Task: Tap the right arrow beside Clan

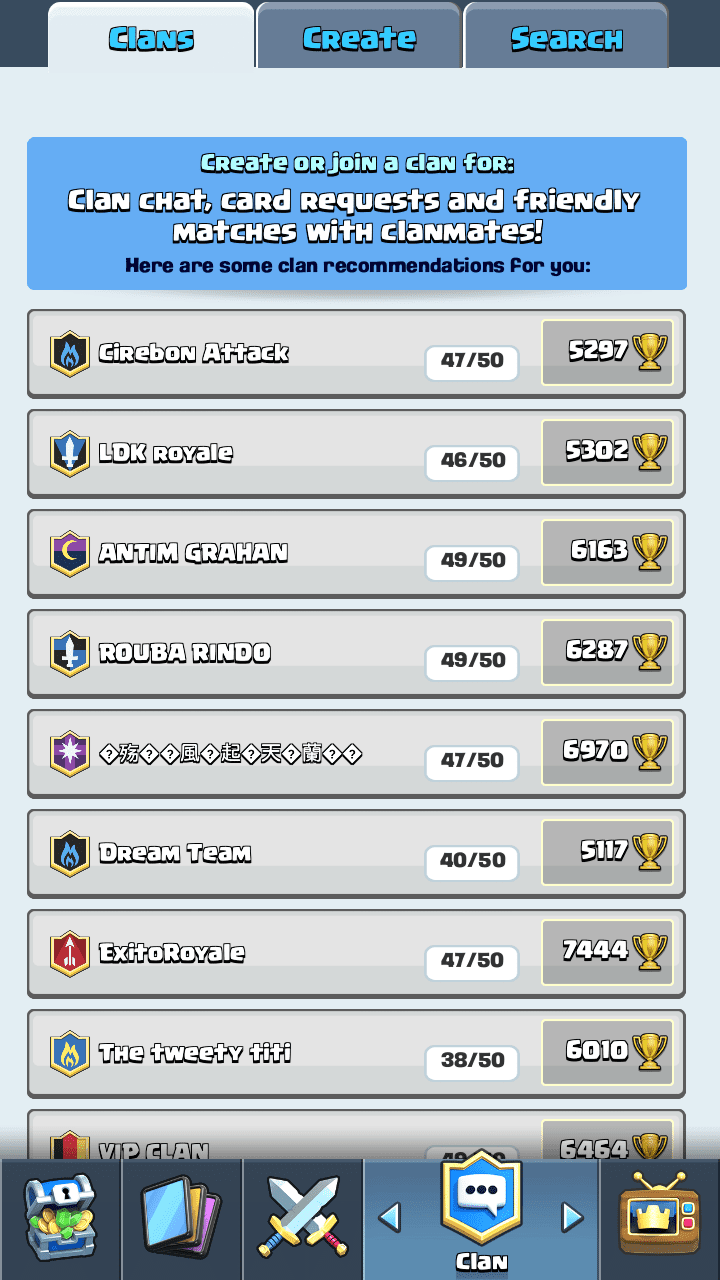Action: click(572, 1217)
